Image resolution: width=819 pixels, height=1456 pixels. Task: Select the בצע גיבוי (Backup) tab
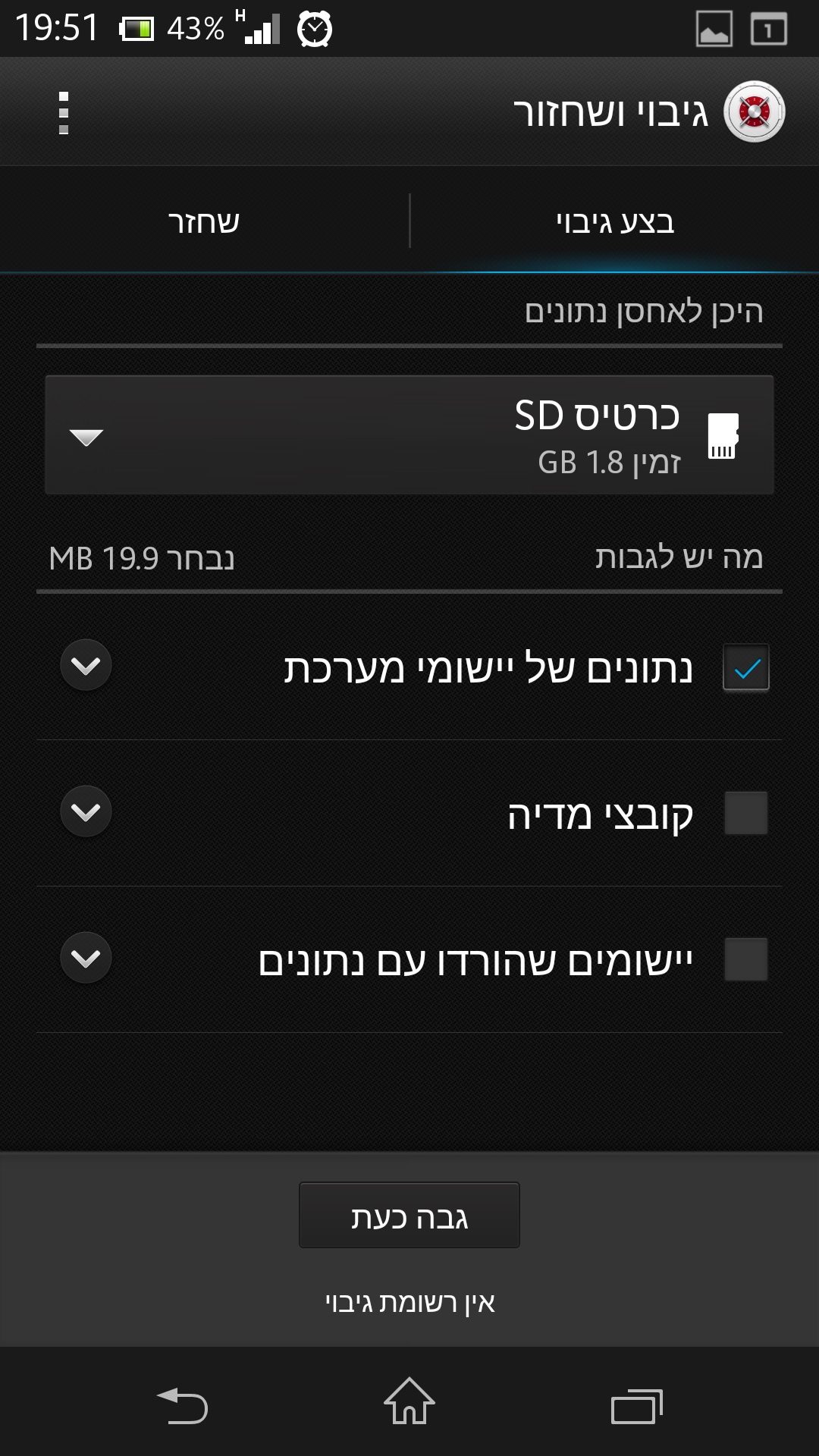[614, 222]
